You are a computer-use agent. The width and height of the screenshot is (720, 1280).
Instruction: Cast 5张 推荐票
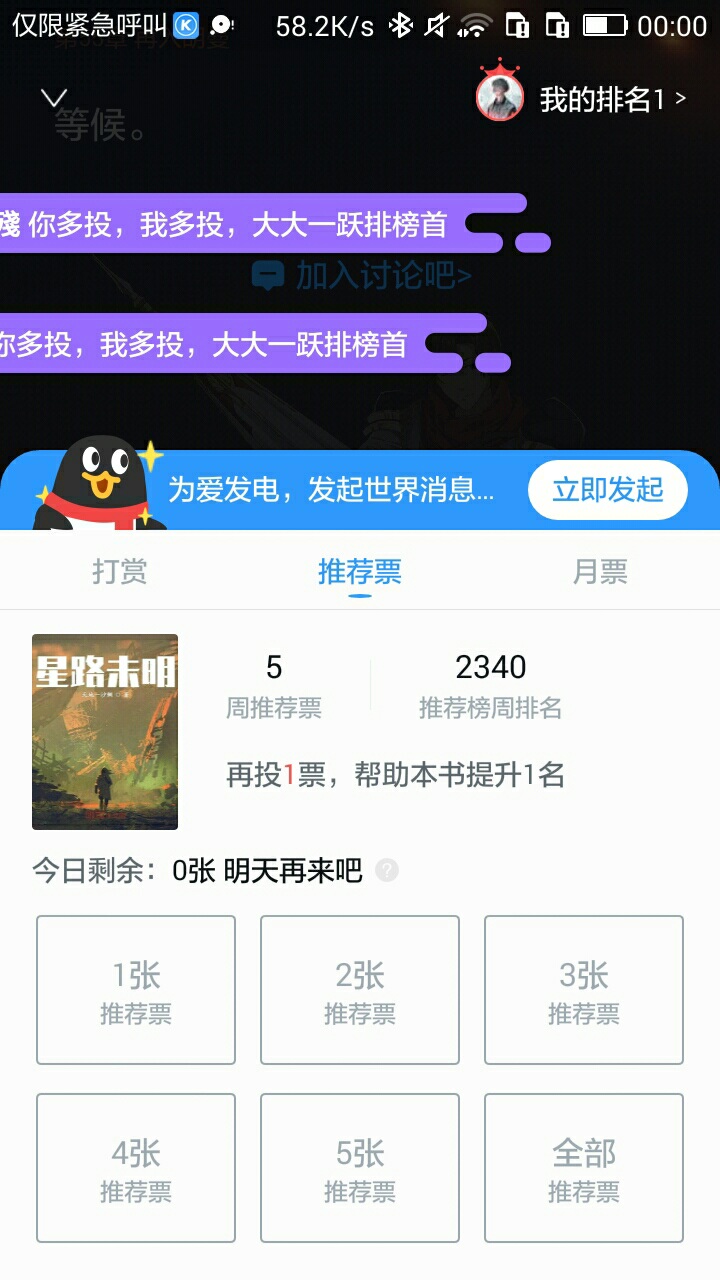coord(360,1168)
